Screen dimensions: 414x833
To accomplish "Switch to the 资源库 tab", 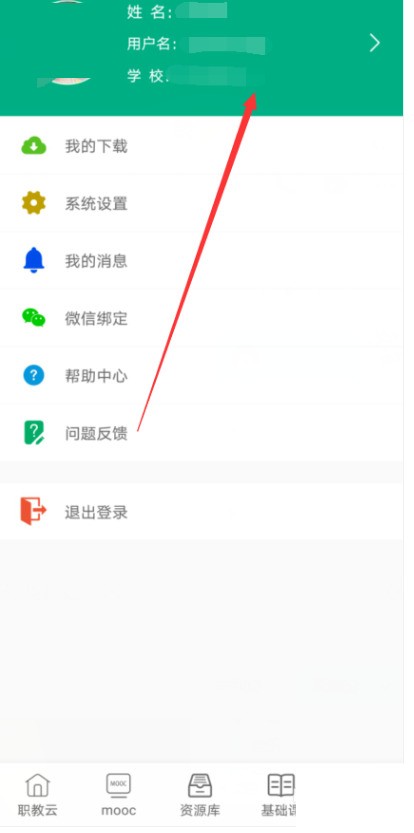I will [x=200, y=795].
